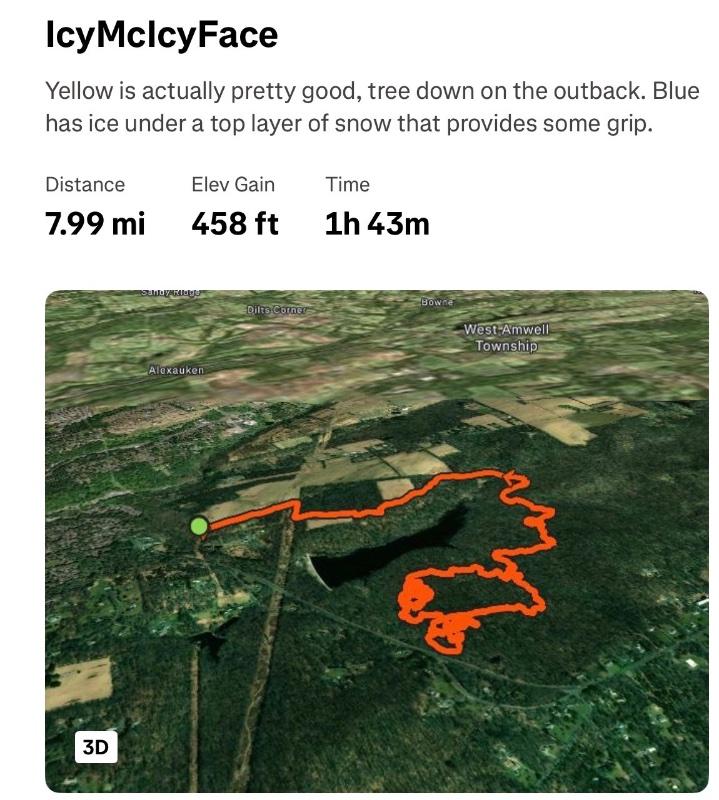
Task: Switch the map to 3D view
Action: [x=95, y=746]
